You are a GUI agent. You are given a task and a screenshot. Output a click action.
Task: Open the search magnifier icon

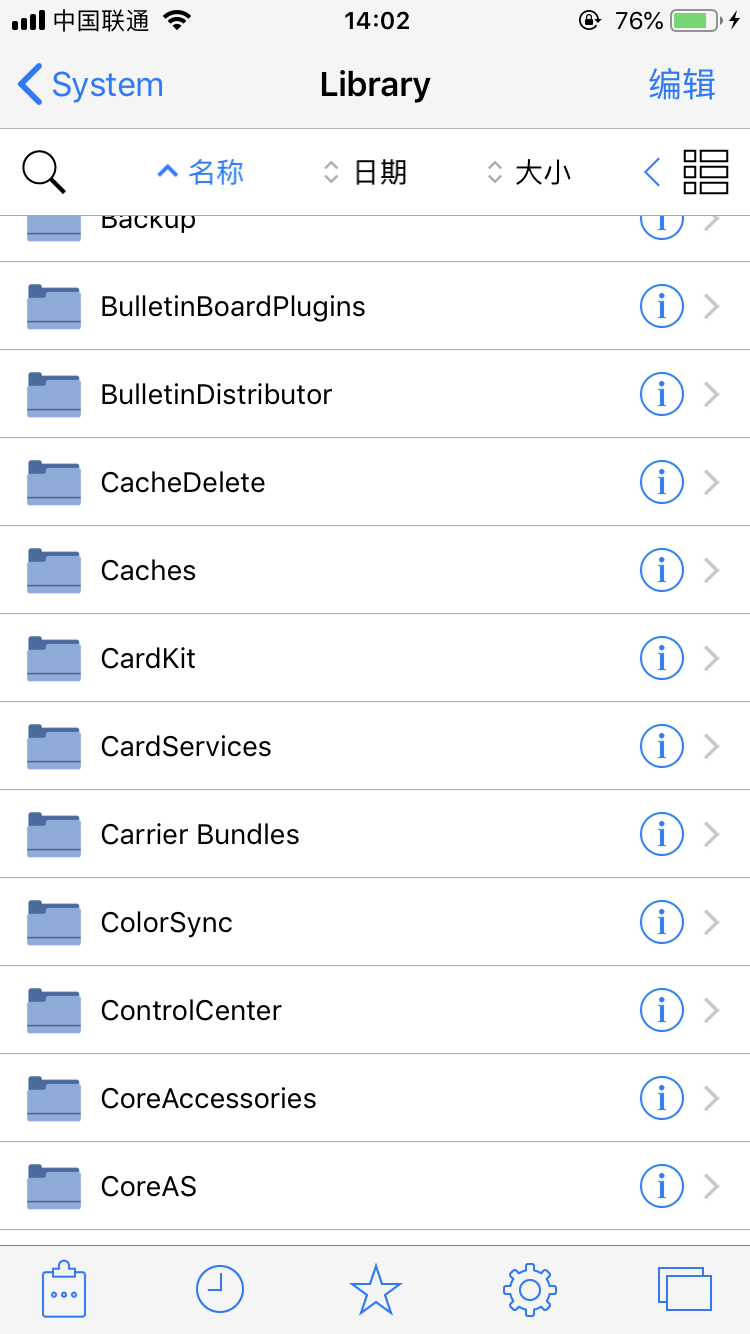[44, 172]
